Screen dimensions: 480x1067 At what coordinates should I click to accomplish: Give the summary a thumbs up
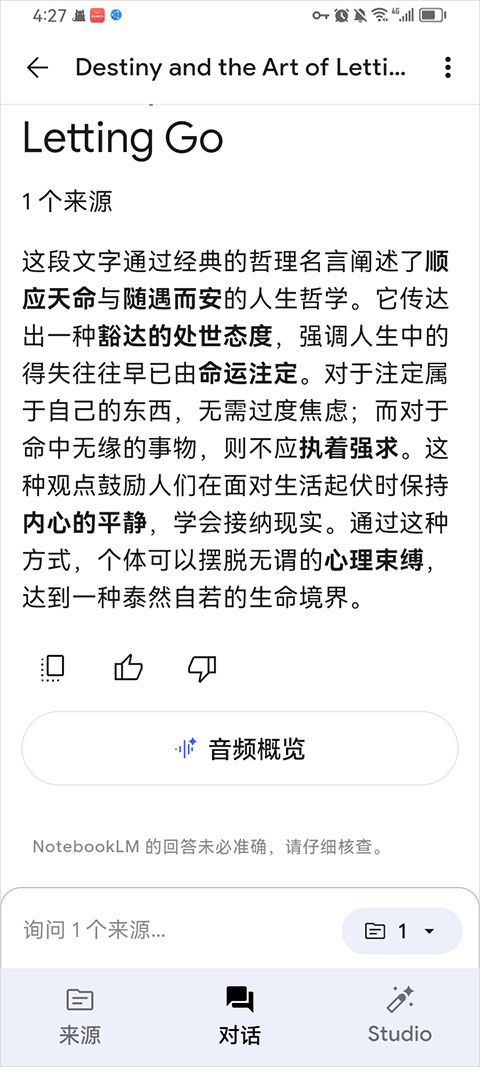click(128, 668)
